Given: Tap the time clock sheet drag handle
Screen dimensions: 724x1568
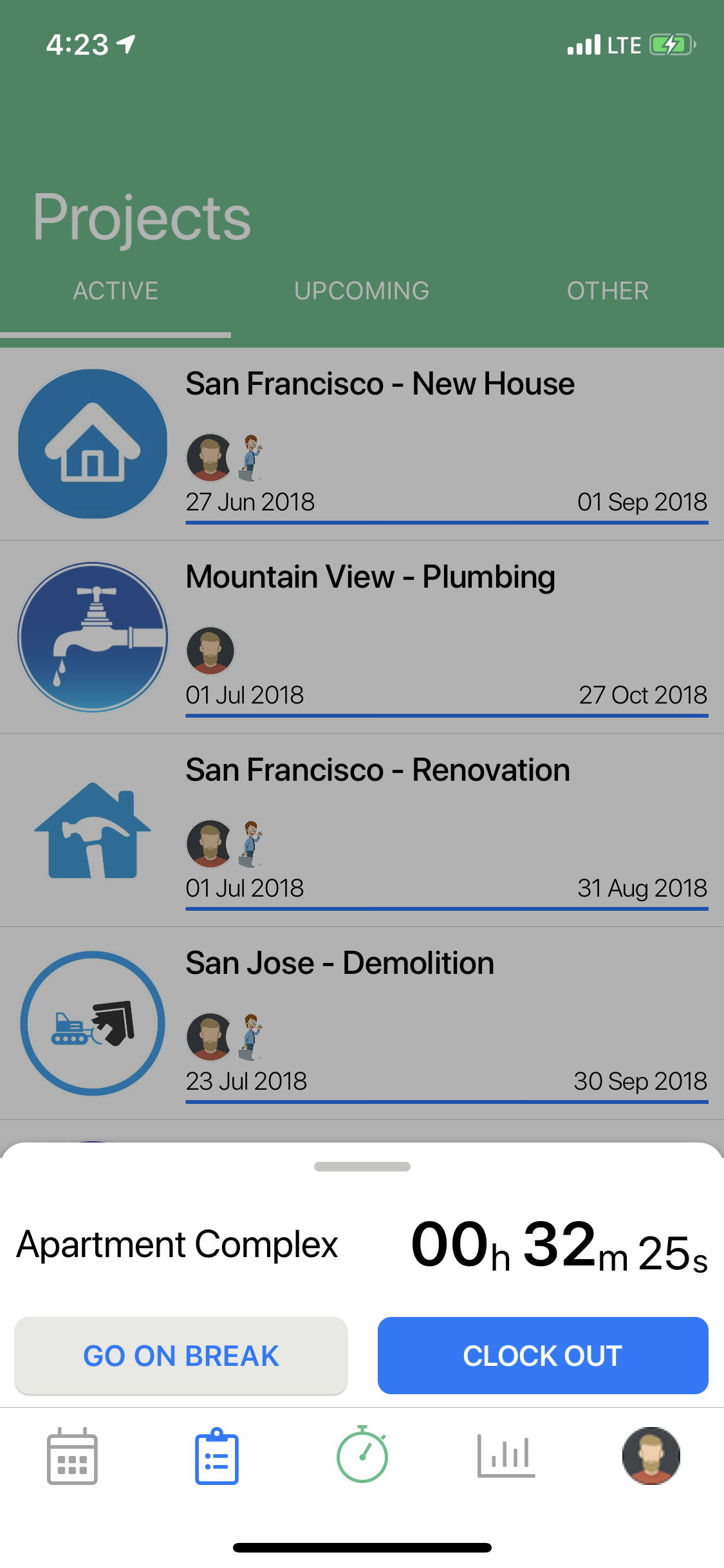Looking at the screenshot, I should 362,1166.
